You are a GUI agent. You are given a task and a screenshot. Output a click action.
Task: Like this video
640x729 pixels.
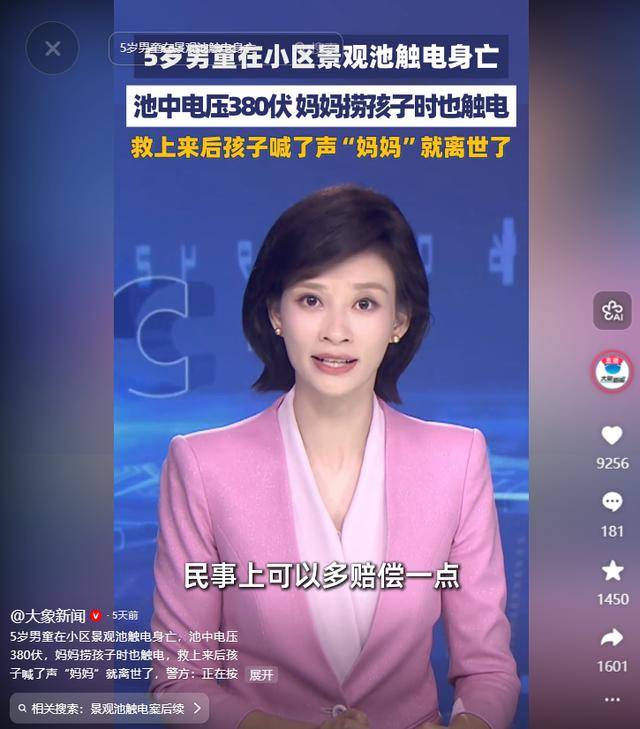pyautogui.click(x=612, y=436)
